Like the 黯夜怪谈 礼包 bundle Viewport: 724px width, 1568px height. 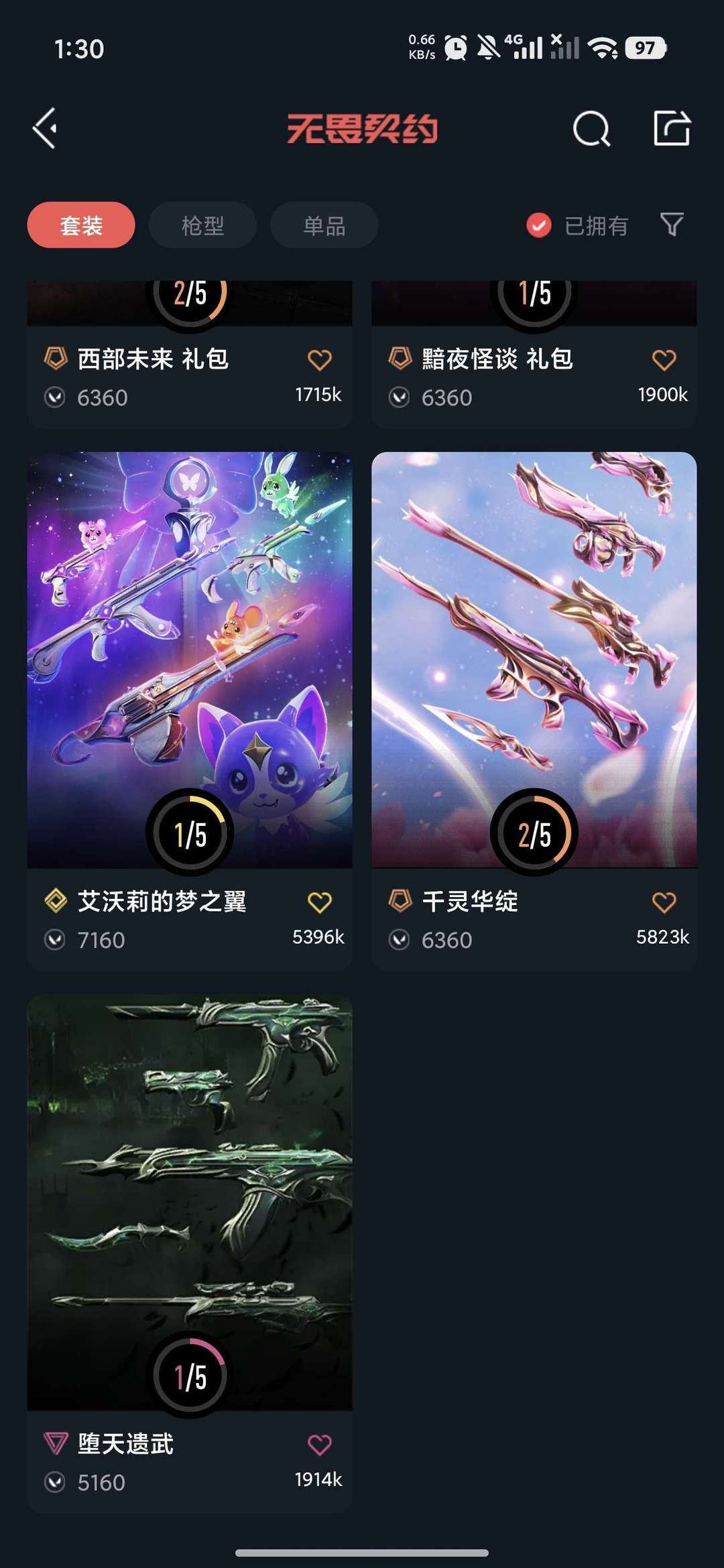pos(664,360)
